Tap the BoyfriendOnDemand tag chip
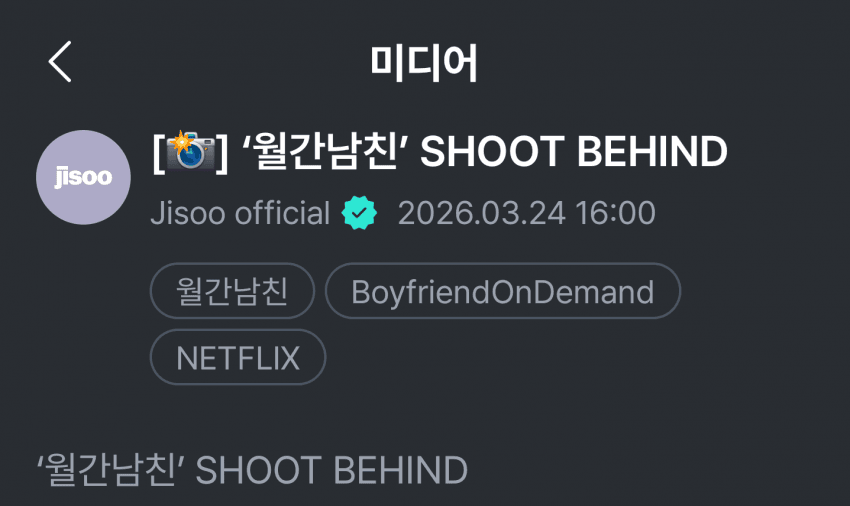This screenshot has height=506, width=850. point(502,291)
